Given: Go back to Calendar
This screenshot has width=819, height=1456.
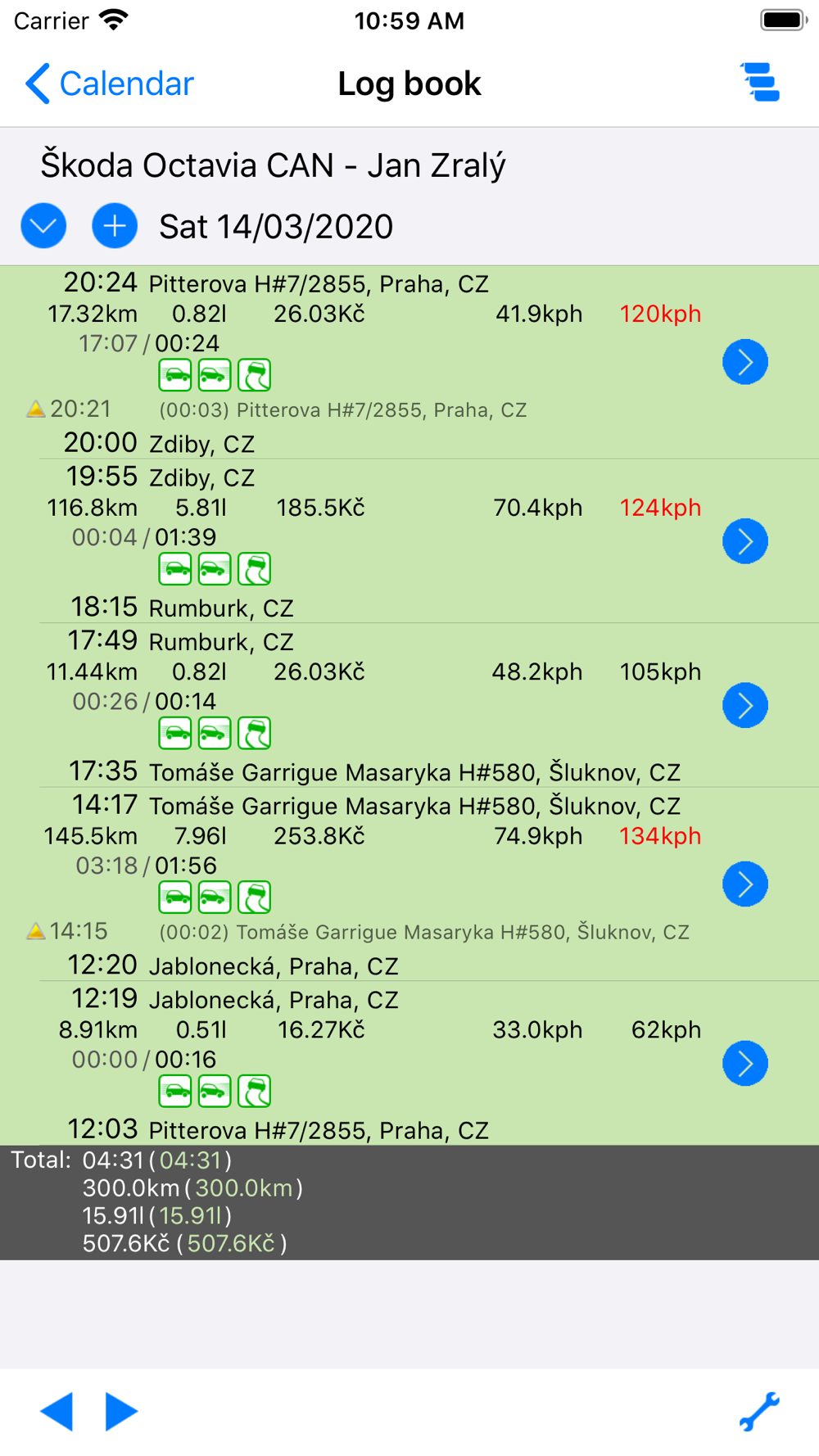Looking at the screenshot, I should coord(110,84).
